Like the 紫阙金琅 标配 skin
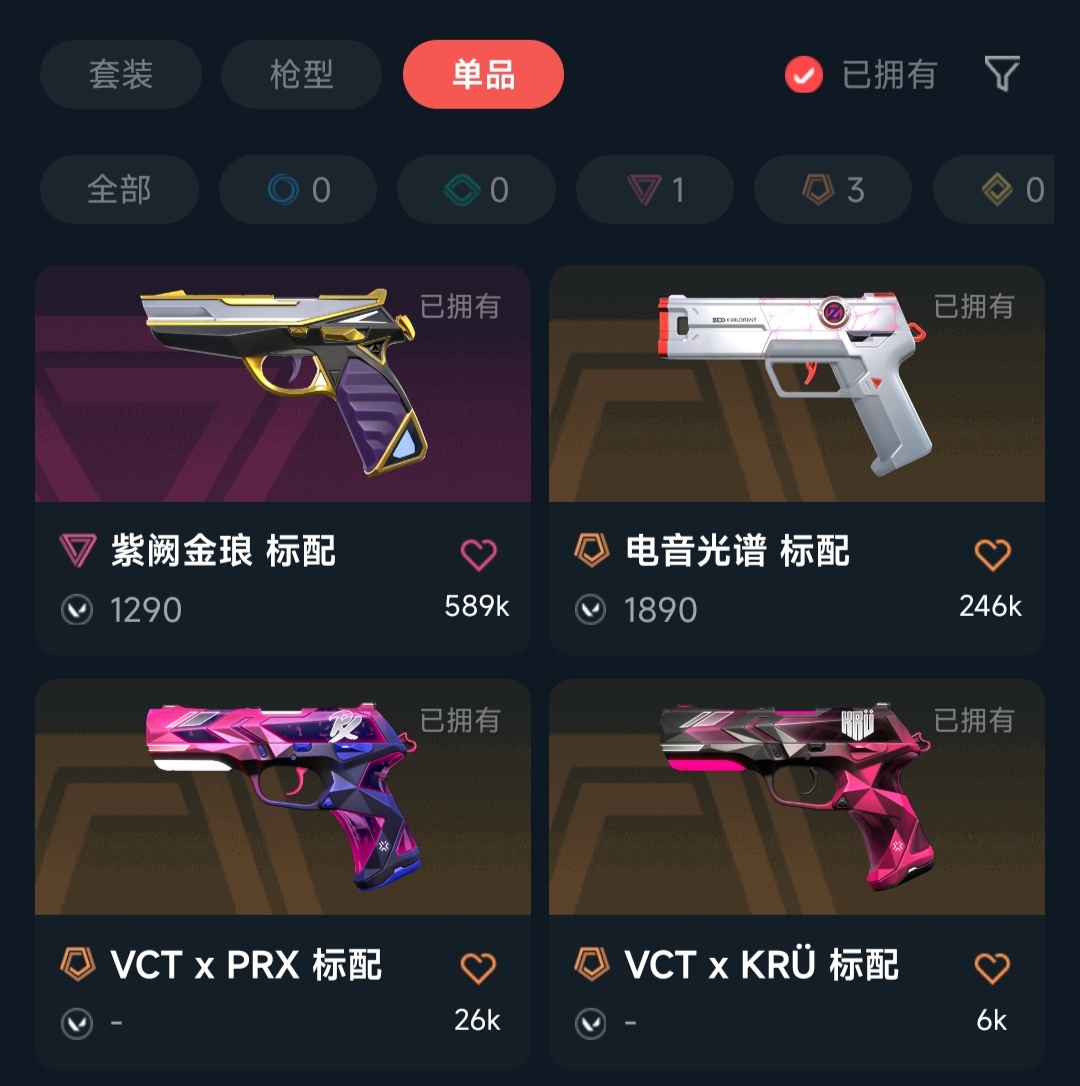 [478, 554]
